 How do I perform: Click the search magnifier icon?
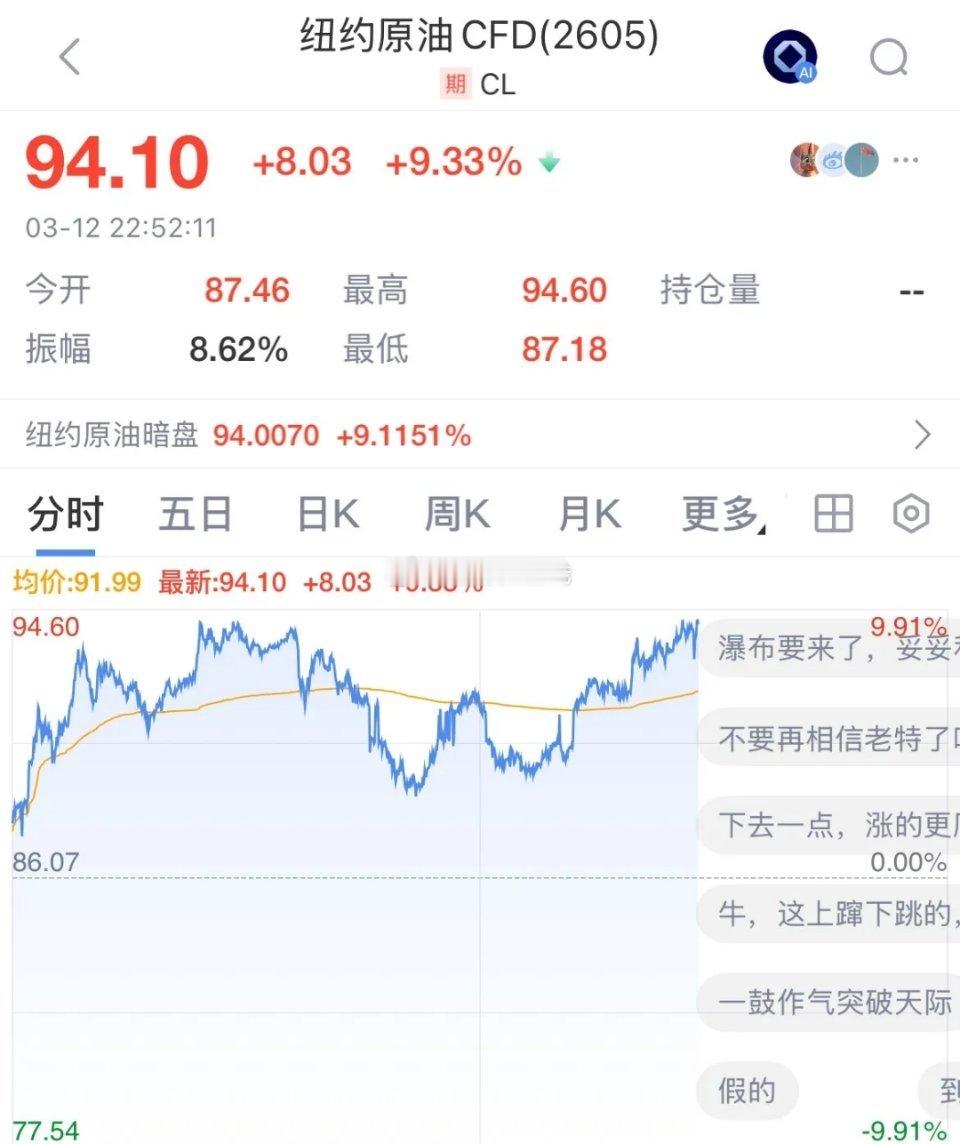[x=888, y=56]
